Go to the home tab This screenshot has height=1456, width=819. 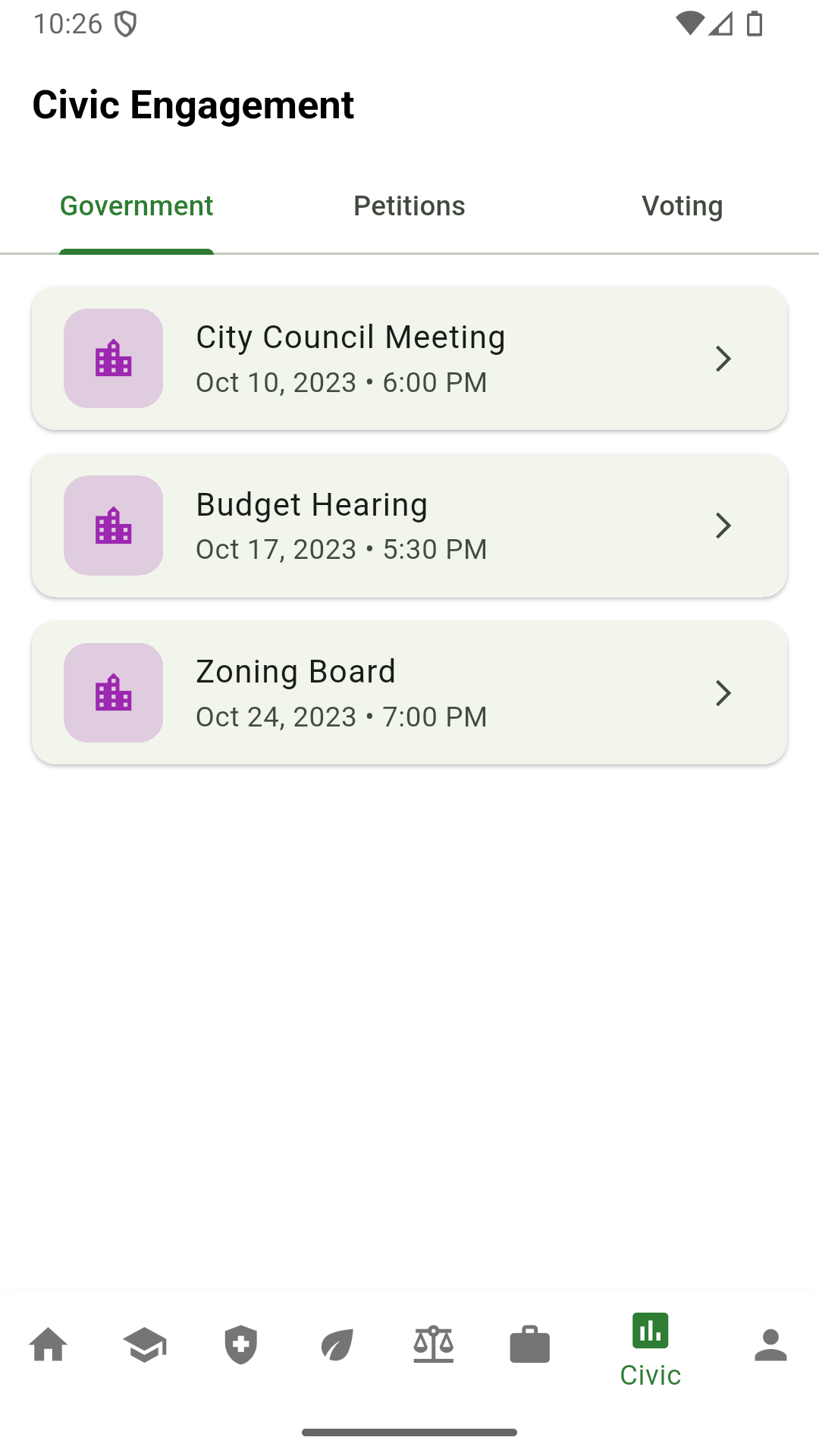49,1345
